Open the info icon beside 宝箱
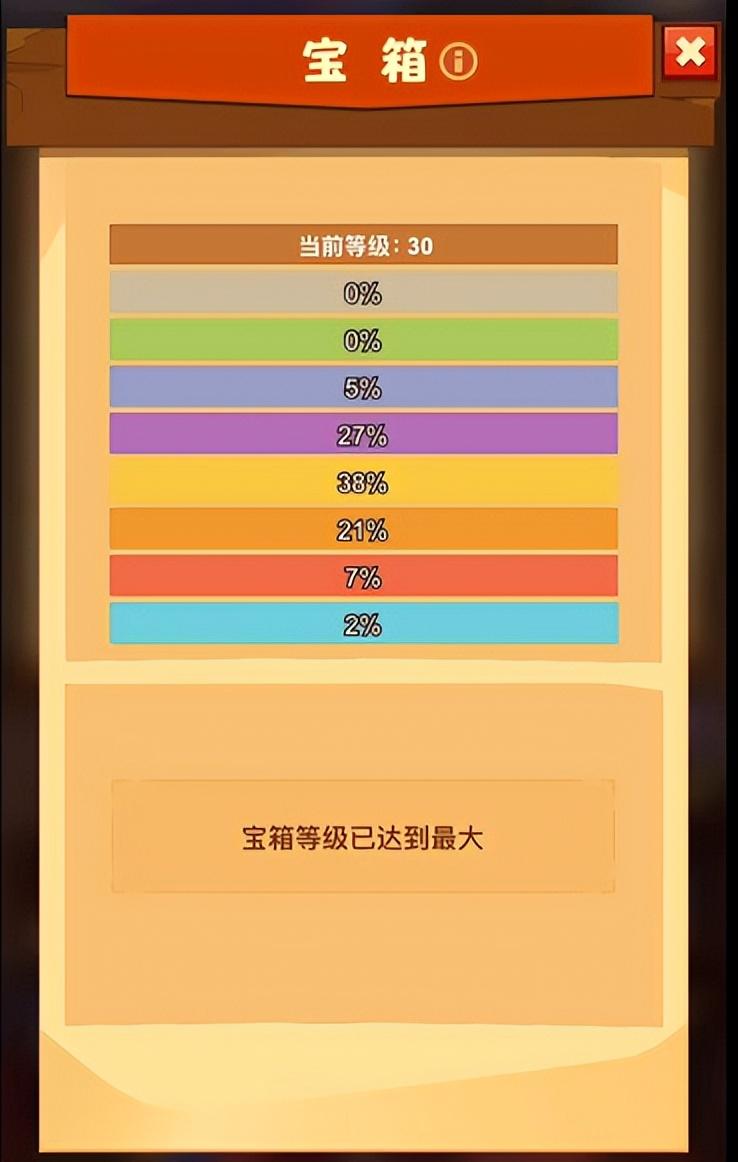Viewport: 738px width, 1162px height. [x=458, y=63]
